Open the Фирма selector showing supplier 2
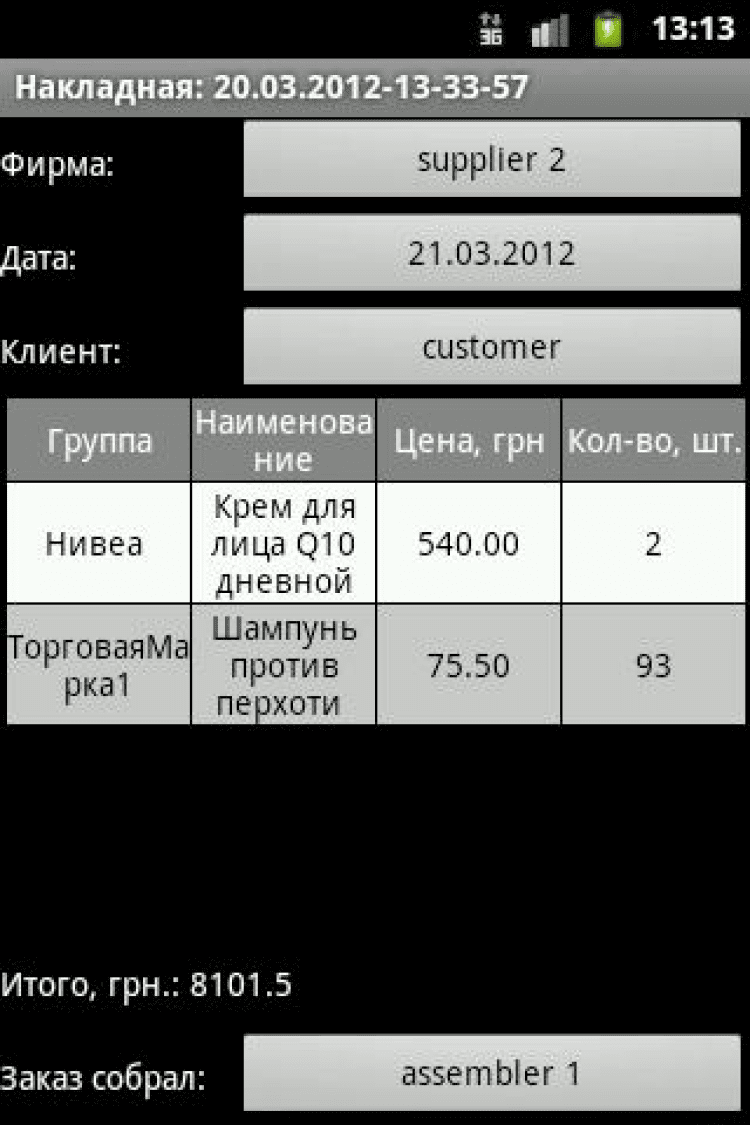Viewport: 750px width, 1125px height. click(491, 160)
